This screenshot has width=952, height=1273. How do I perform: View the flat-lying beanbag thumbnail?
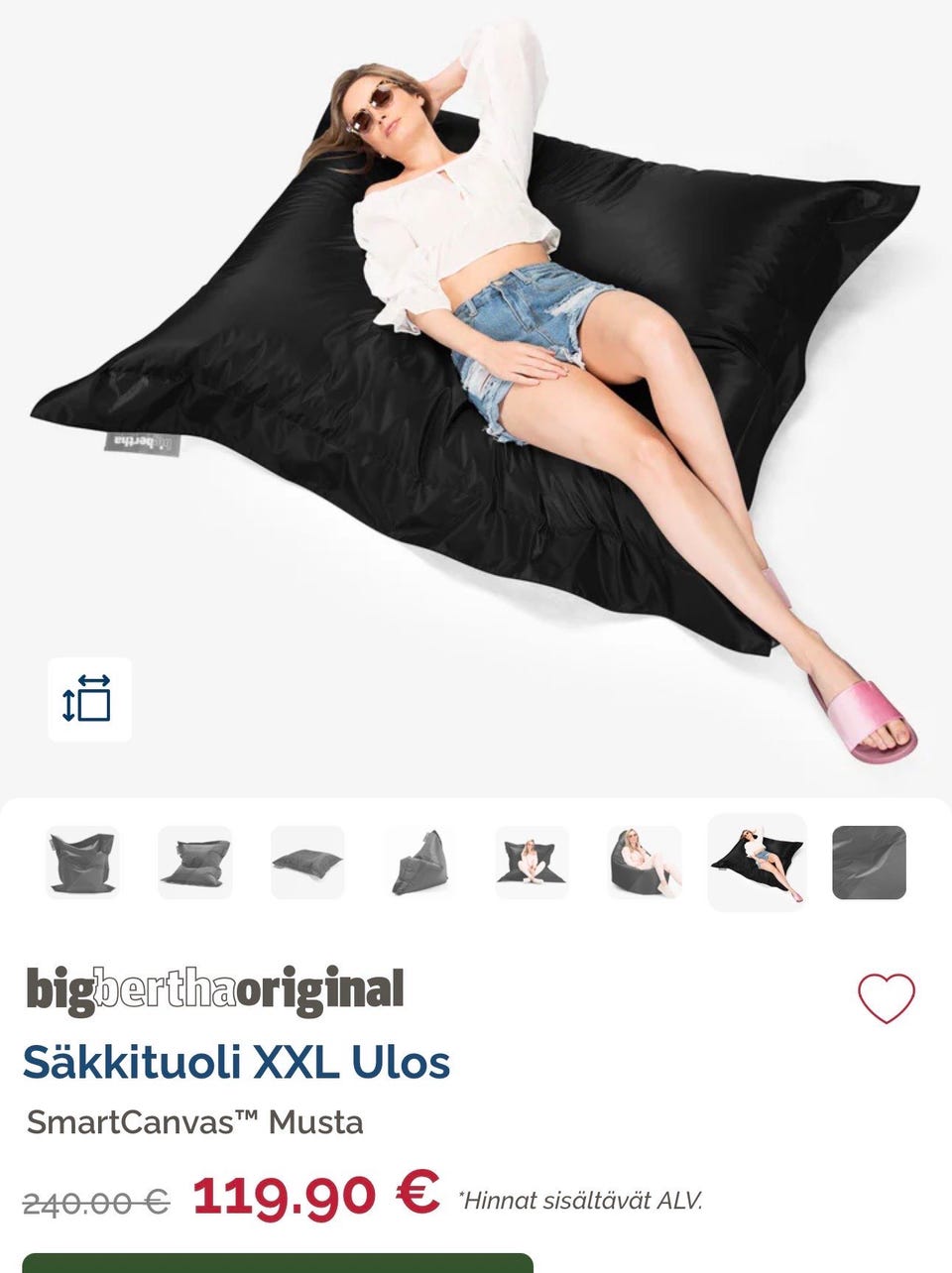click(x=307, y=862)
